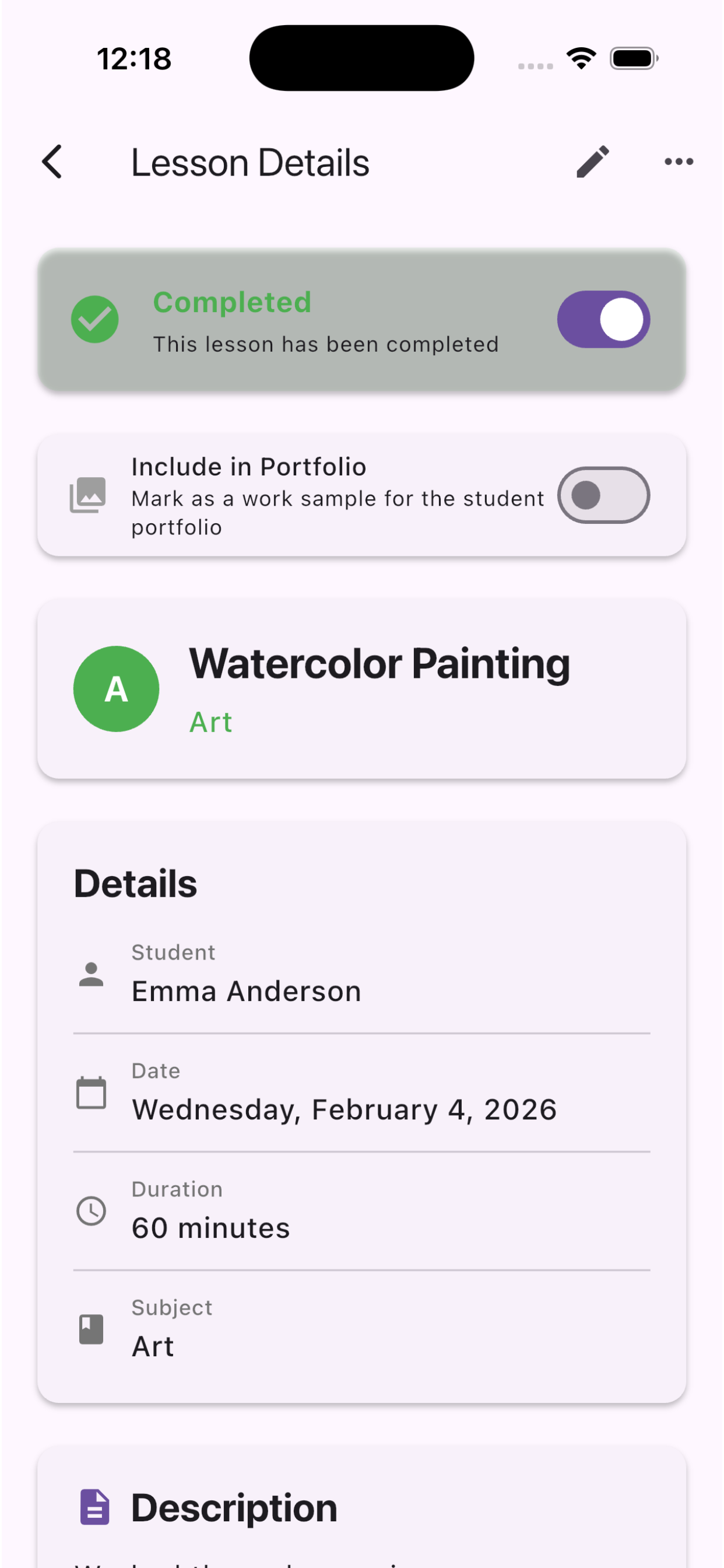The height and width of the screenshot is (1568, 724).
Task: Open the Watercolor Painting lesson title
Action: (379, 663)
